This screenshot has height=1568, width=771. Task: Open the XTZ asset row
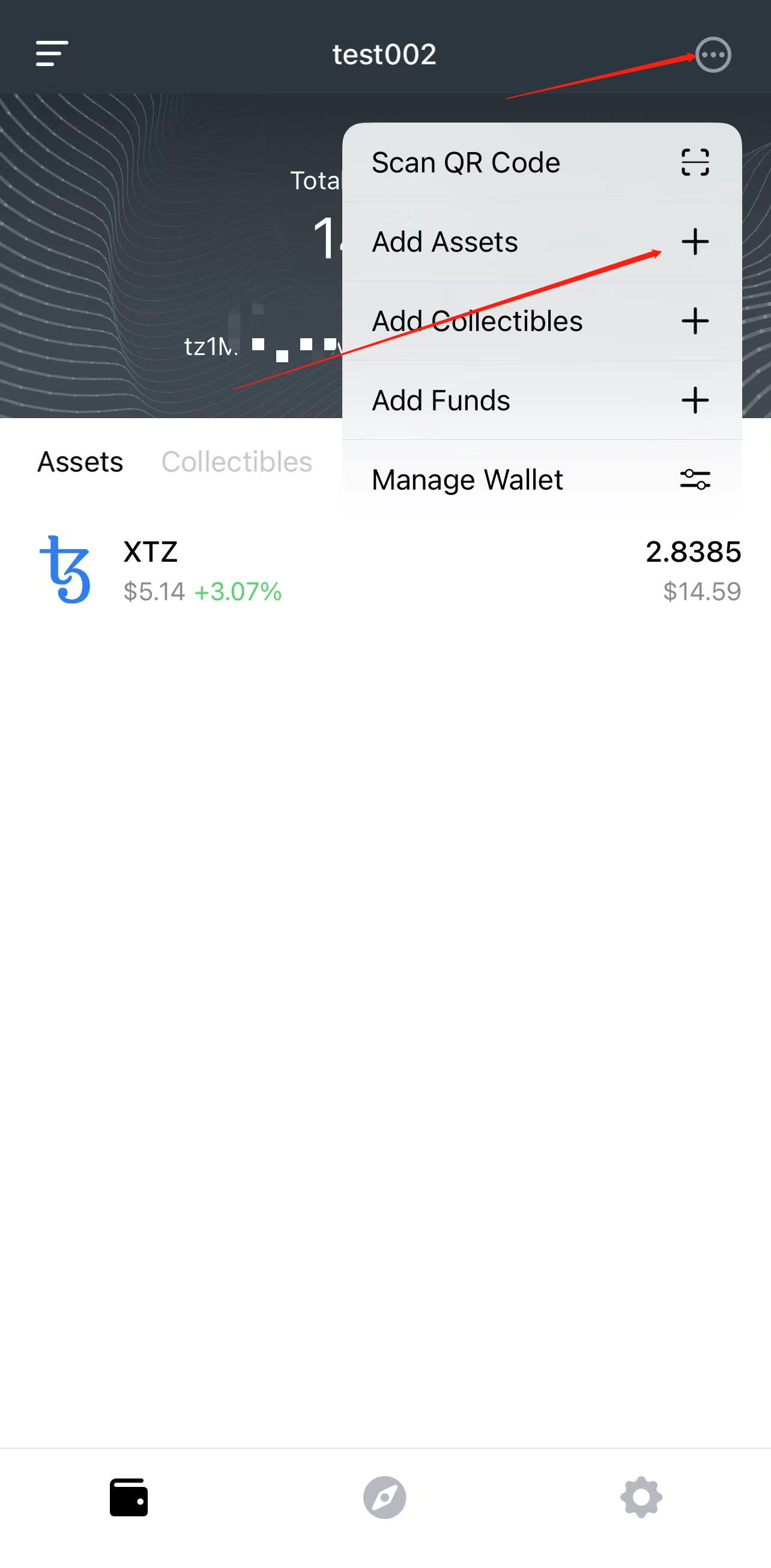(x=385, y=570)
